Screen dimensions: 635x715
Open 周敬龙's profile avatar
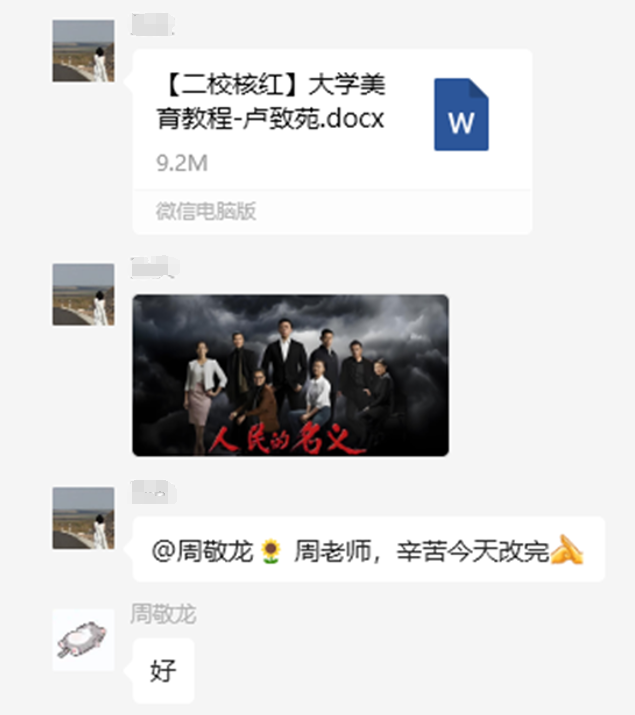[83, 639]
